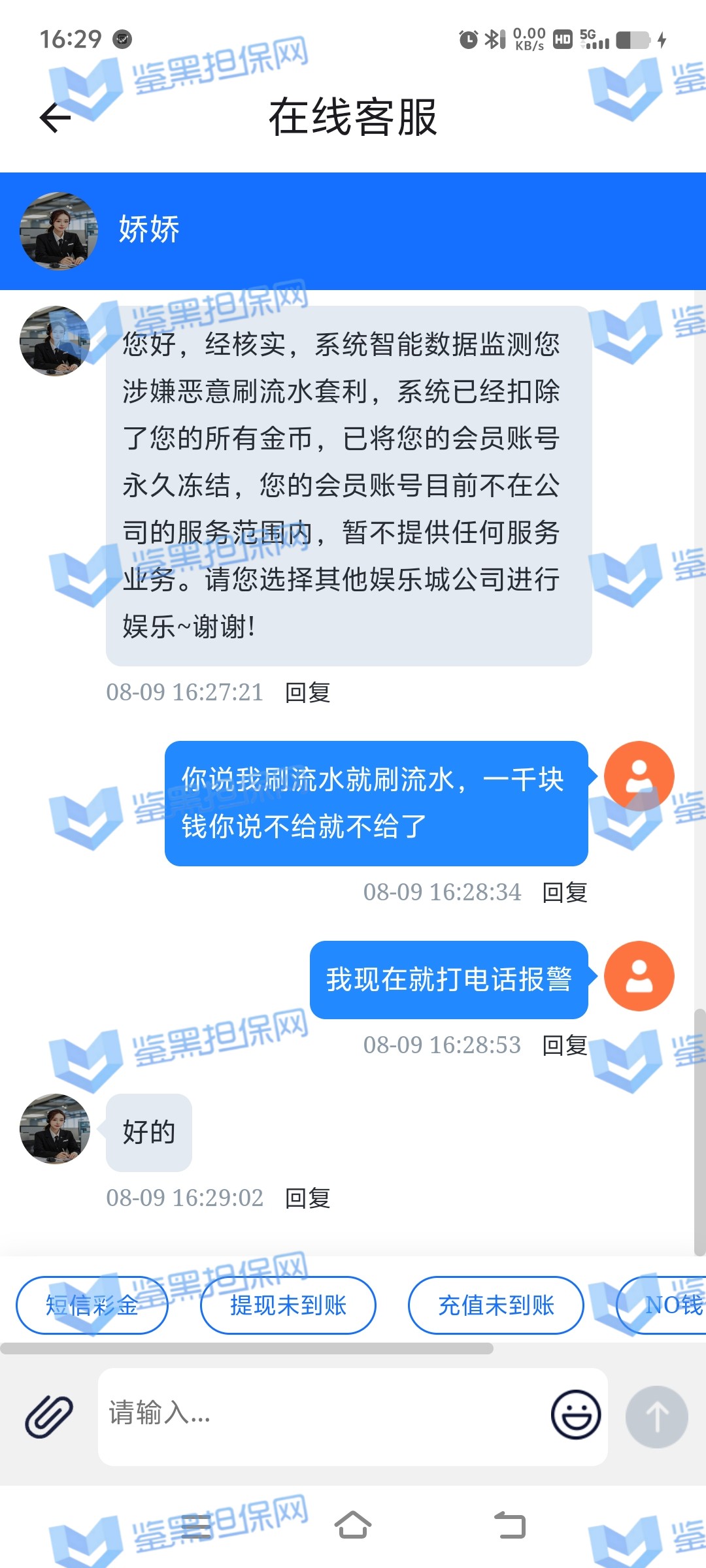Select the 短信彩金 quick chip
Image resolution: width=706 pixels, height=1568 pixels.
92,1305
